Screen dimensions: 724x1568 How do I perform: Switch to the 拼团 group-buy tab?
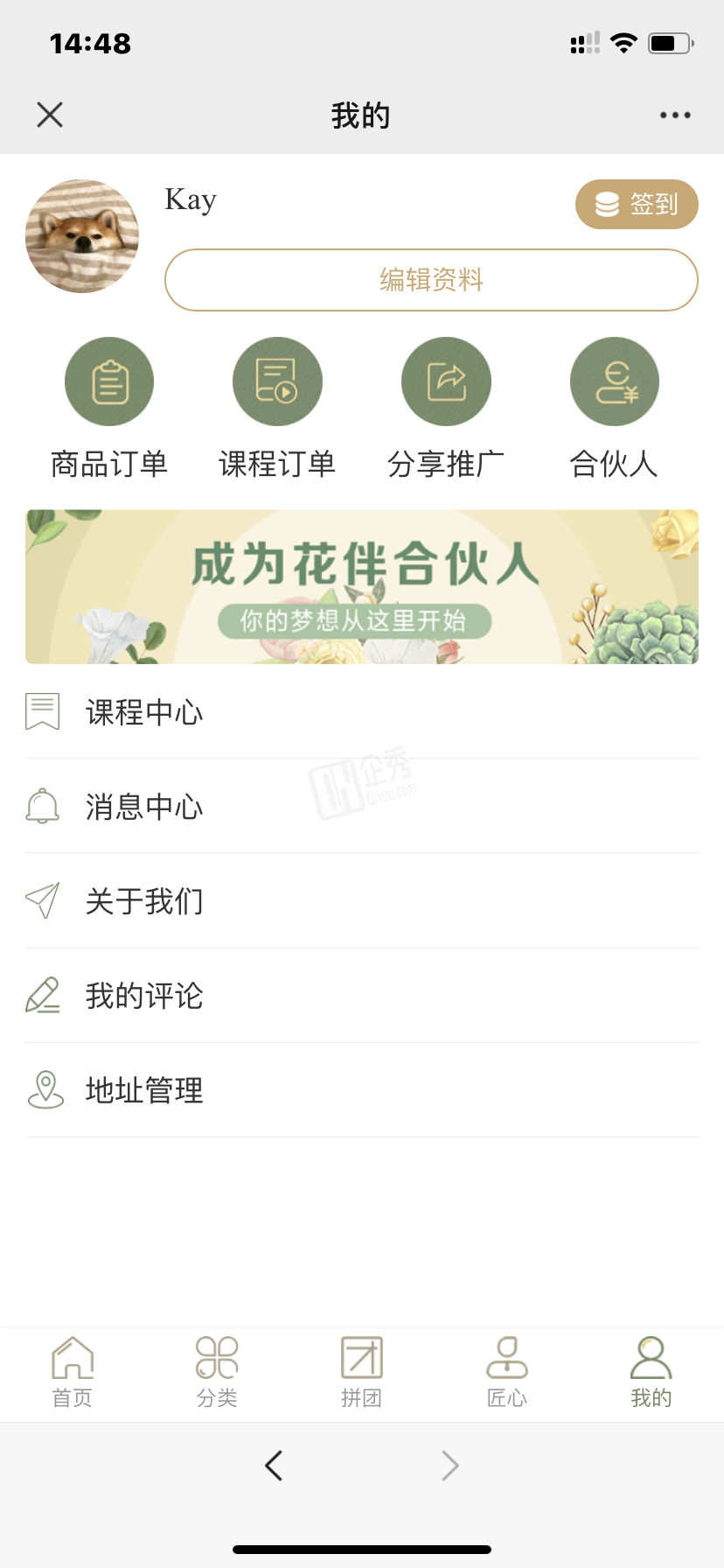361,1372
